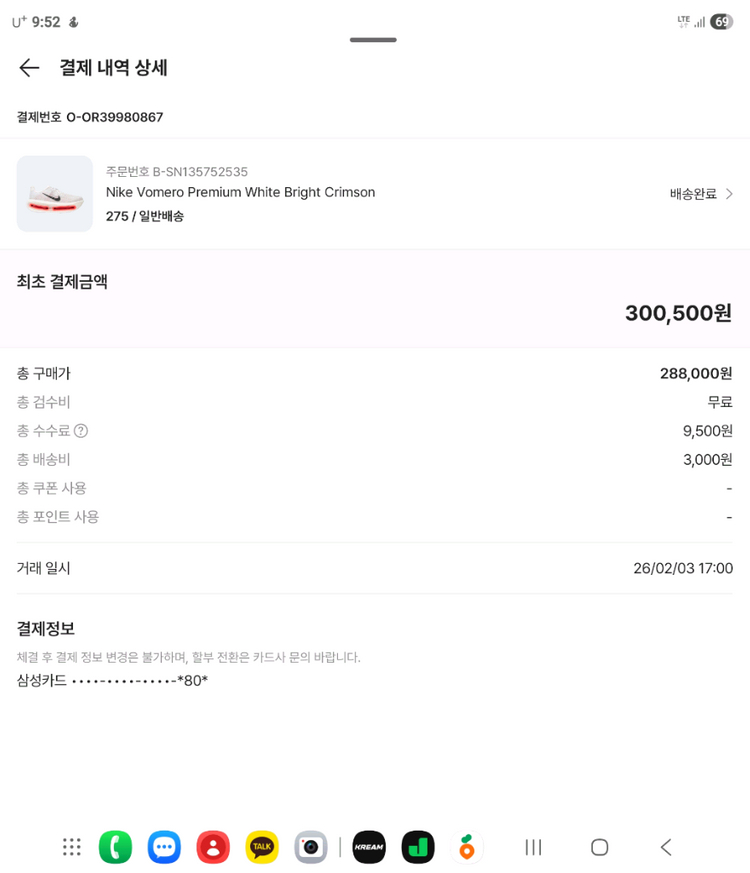
Task: Tap the back arrow on 결제 내역 상세
Action: [29, 68]
